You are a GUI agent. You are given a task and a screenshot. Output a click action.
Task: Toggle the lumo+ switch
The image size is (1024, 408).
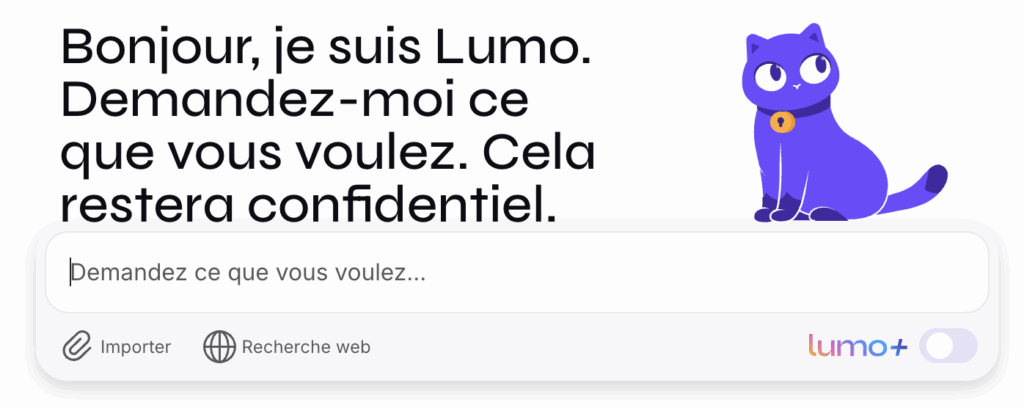[948, 347]
